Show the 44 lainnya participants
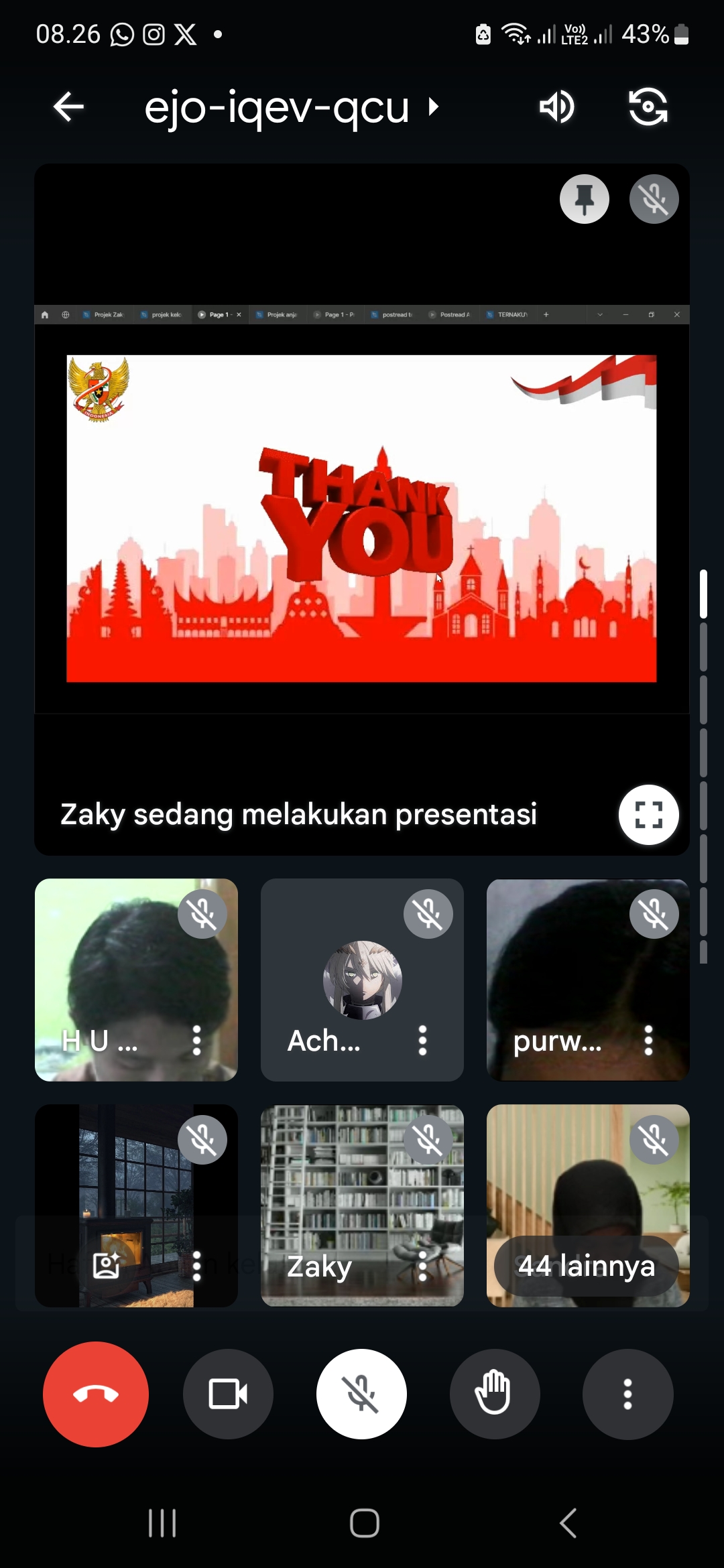This screenshot has width=724, height=1568. 587,1266
